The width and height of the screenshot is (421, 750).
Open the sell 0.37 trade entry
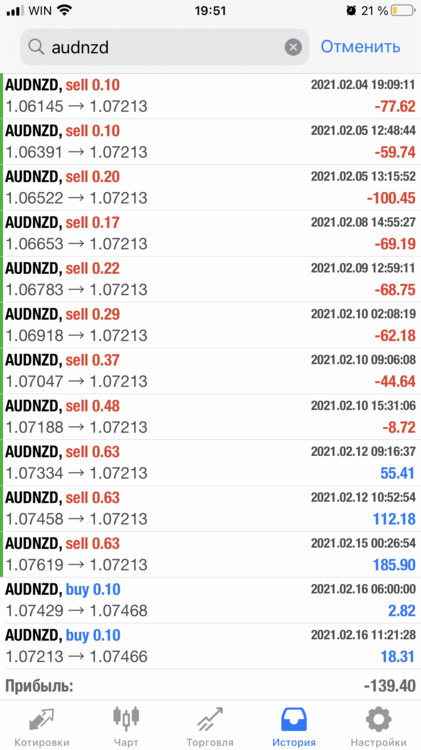coord(210,371)
